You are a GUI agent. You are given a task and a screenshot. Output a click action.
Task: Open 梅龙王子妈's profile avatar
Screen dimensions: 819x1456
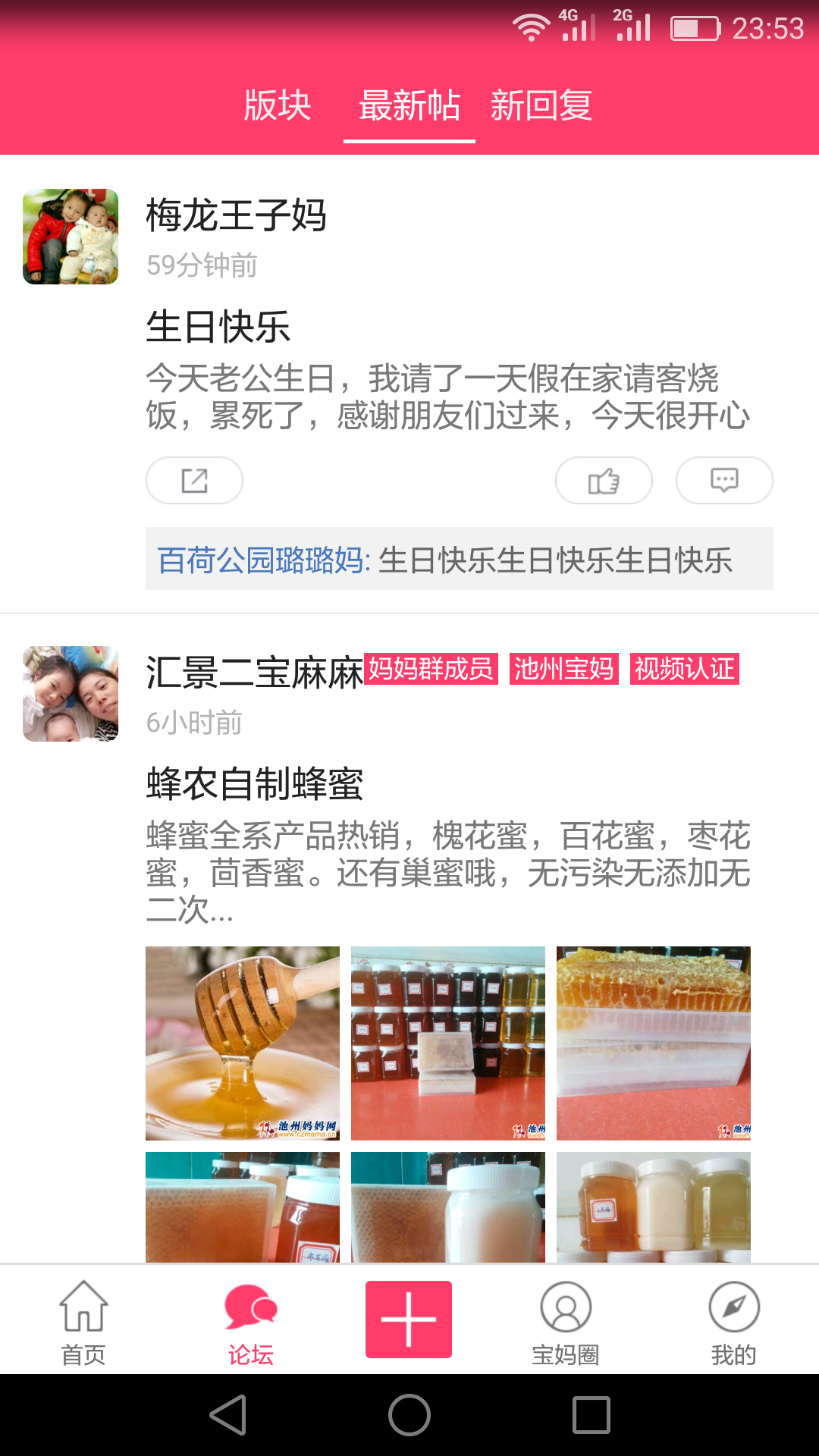click(x=71, y=237)
